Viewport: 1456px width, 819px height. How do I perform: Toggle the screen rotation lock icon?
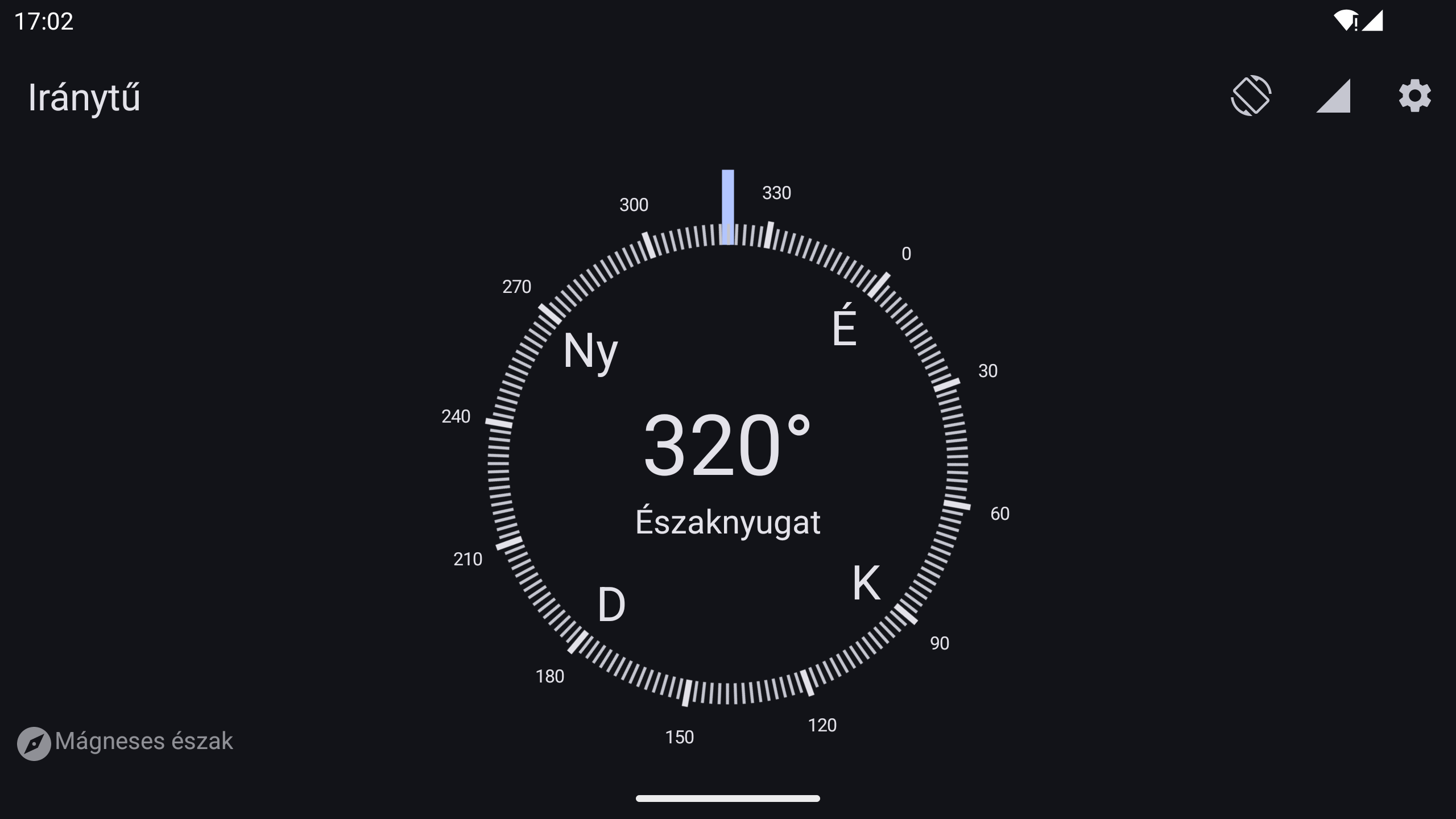[x=1251, y=96]
